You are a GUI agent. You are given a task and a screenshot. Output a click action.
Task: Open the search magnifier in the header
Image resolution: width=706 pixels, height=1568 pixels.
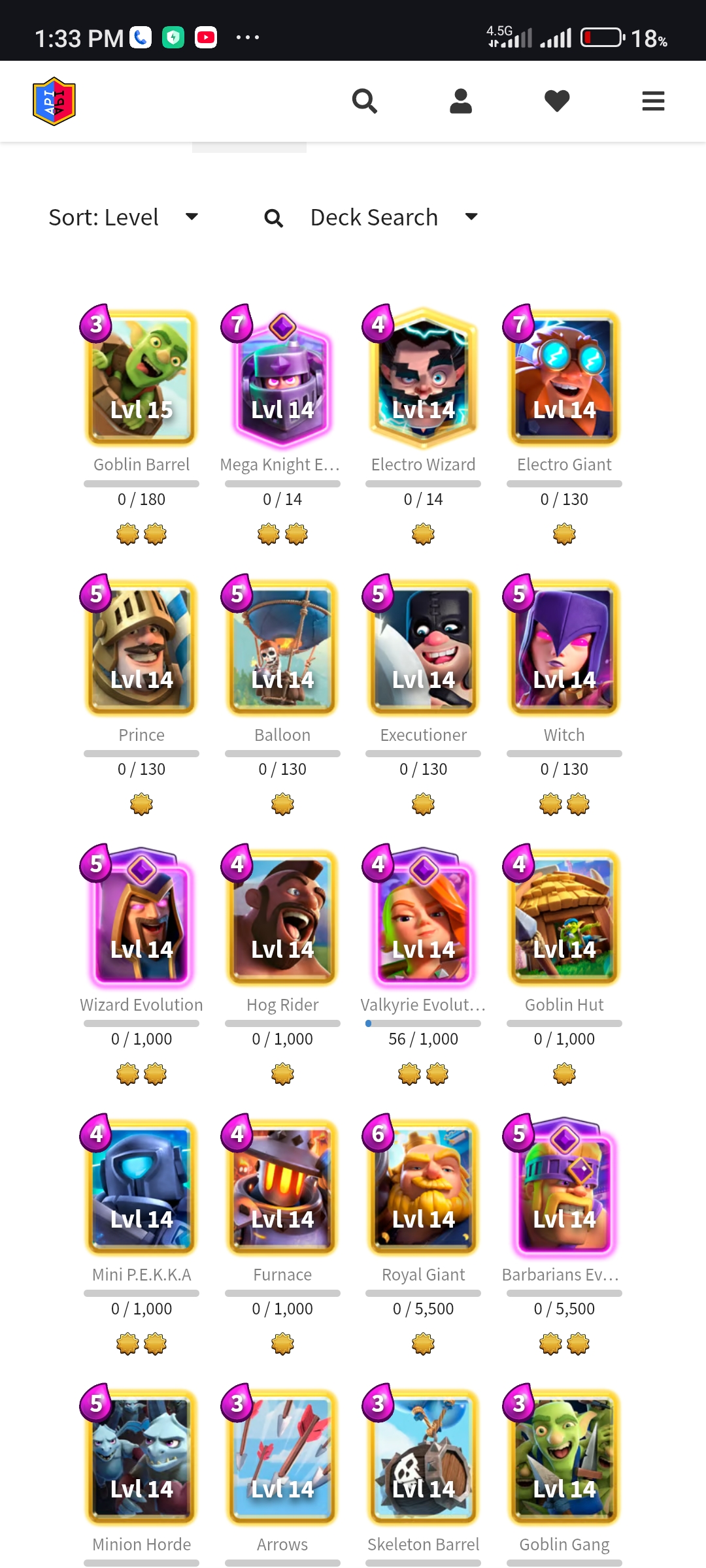[x=364, y=101]
